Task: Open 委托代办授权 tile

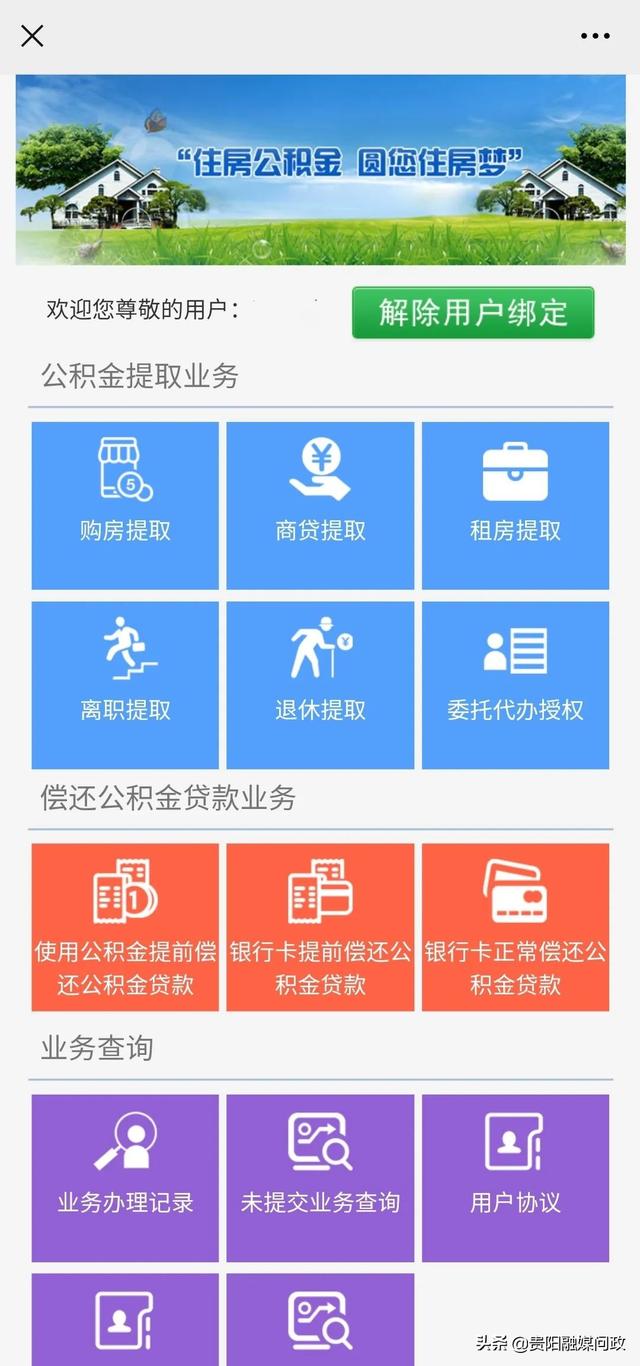Action: pyautogui.click(x=515, y=685)
